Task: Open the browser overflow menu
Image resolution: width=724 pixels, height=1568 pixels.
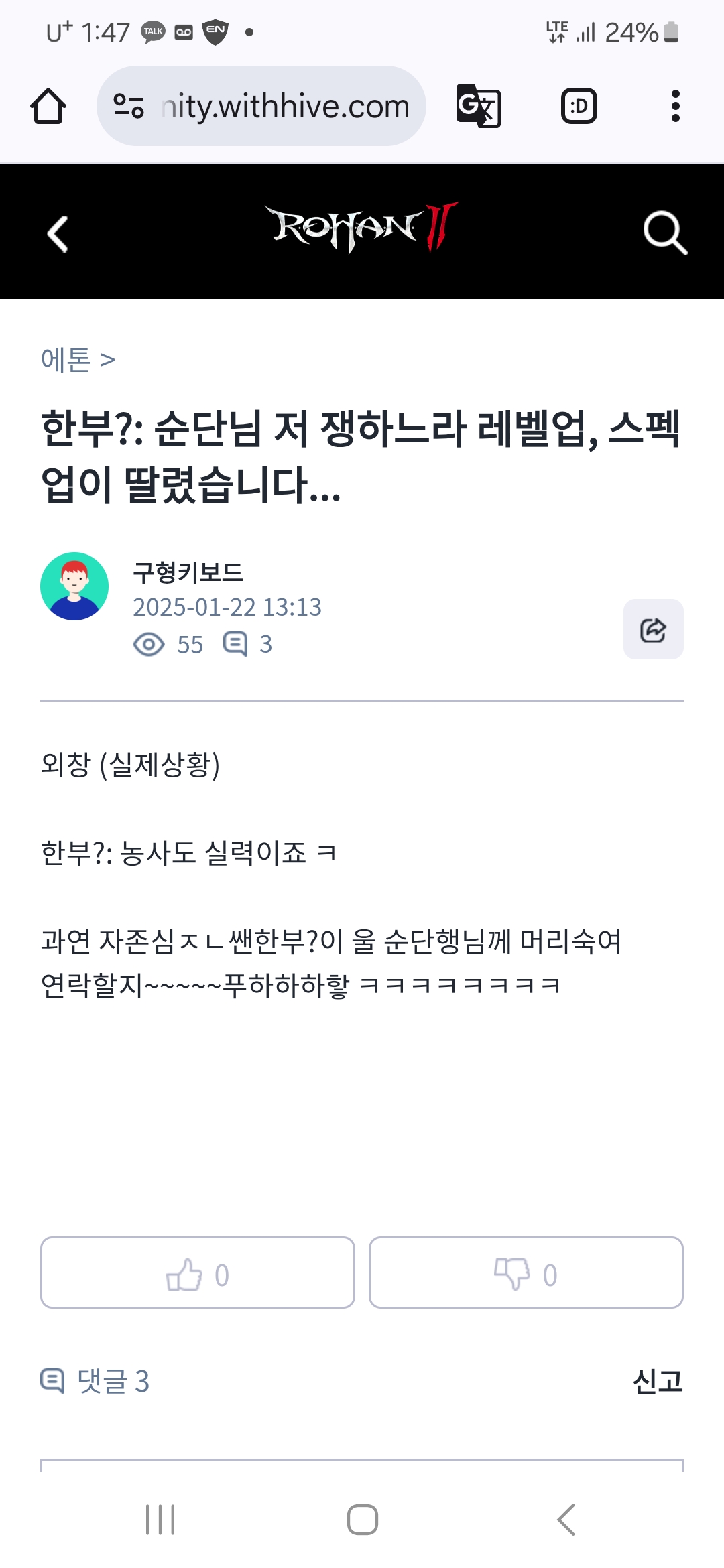Action: pyautogui.click(x=675, y=106)
